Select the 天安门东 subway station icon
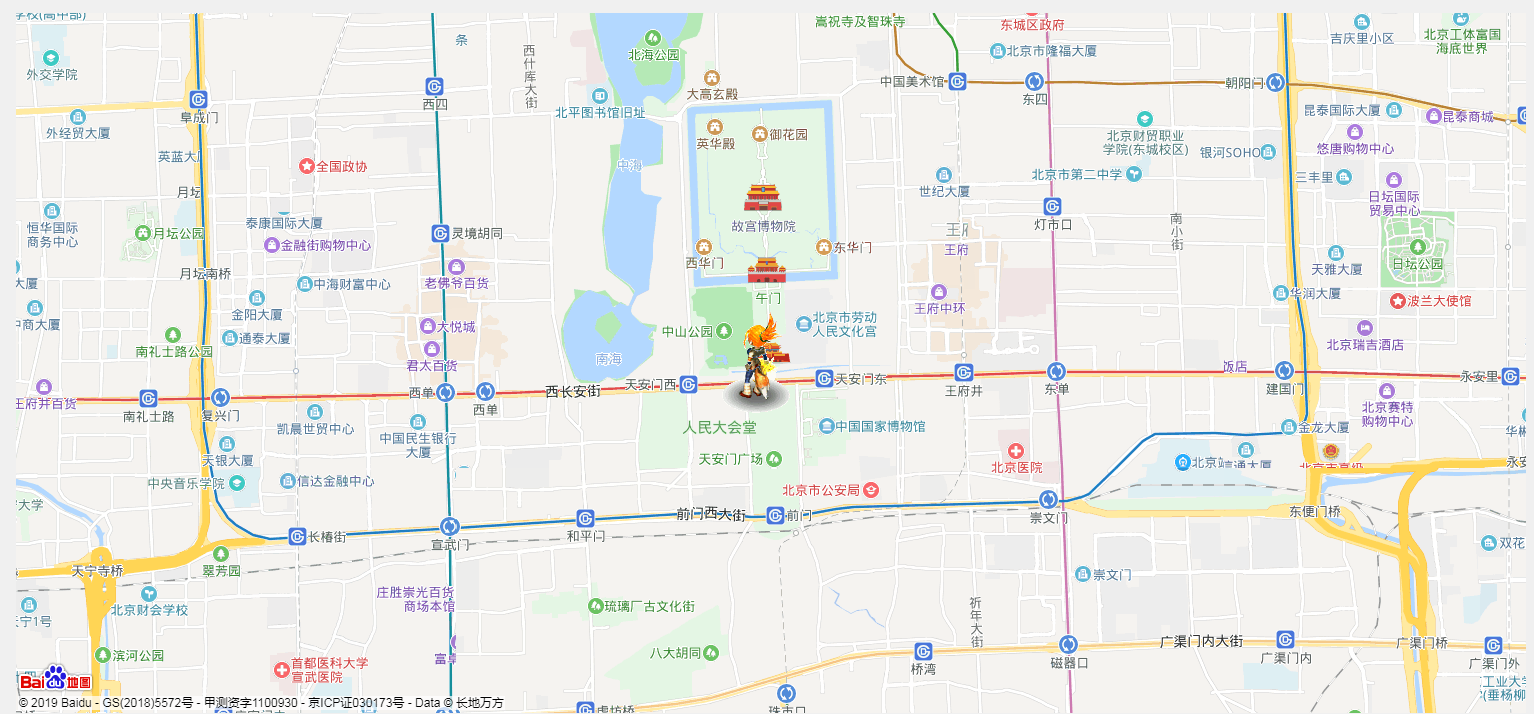The width and height of the screenshot is (1534, 714). click(824, 378)
